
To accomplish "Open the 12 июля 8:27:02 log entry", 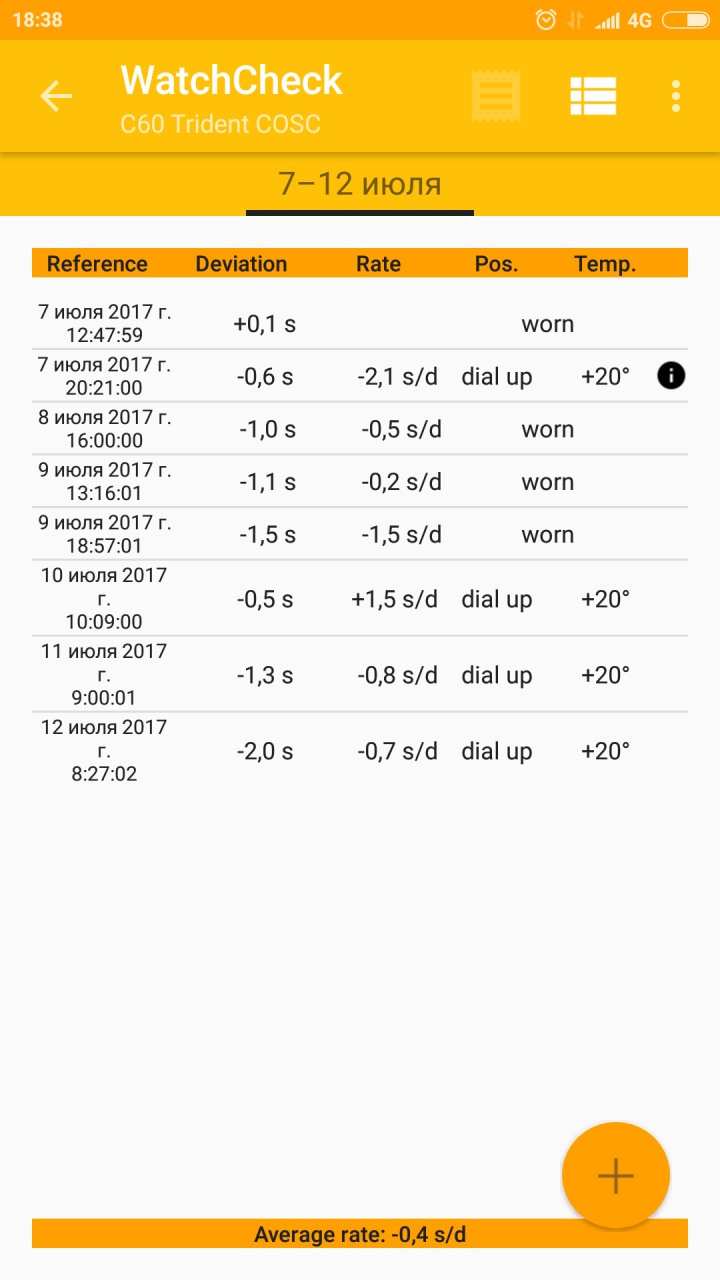I will [360, 751].
